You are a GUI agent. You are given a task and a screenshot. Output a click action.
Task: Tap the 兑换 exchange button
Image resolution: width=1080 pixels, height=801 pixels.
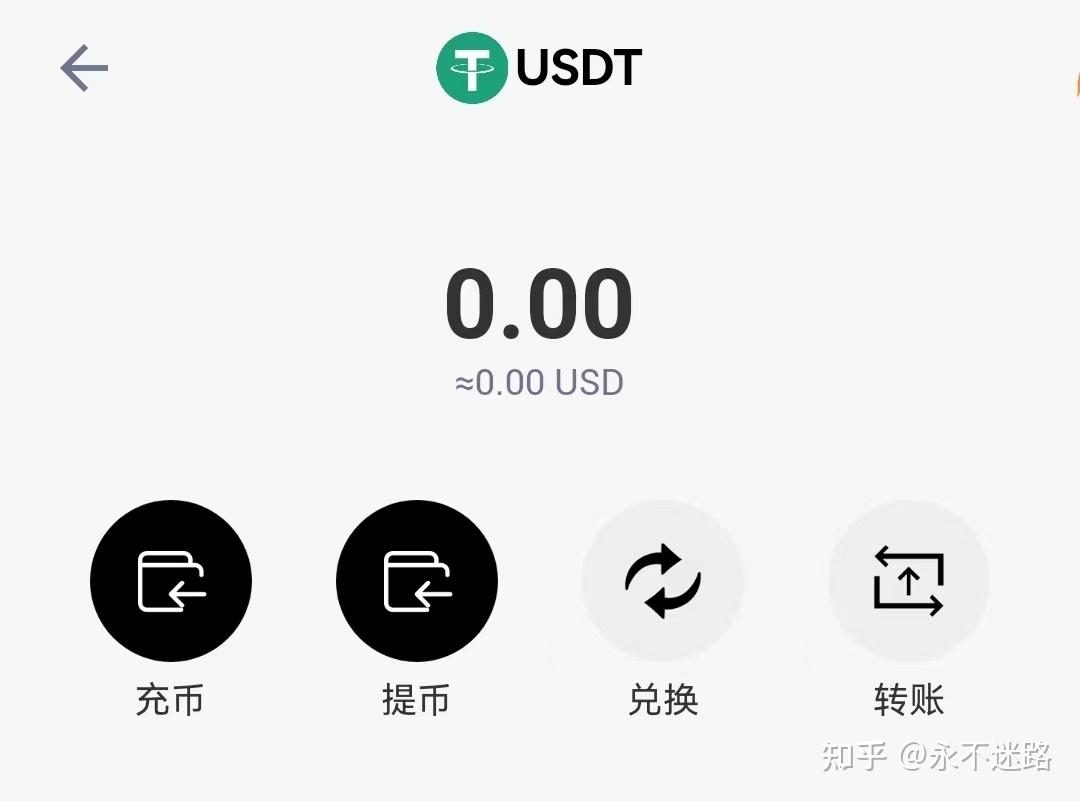[663, 581]
